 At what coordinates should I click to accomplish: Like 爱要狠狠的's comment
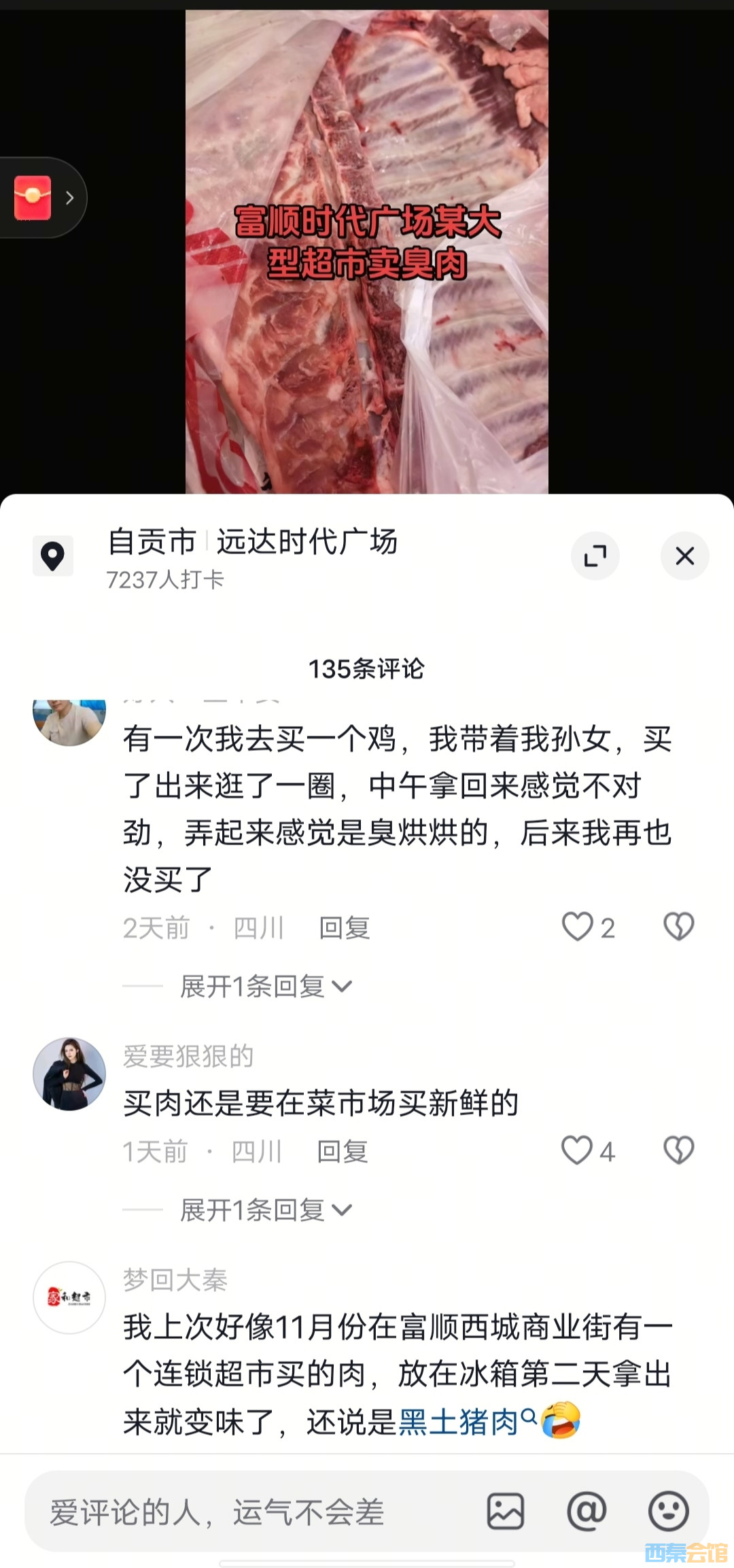(x=577, y=1151)
